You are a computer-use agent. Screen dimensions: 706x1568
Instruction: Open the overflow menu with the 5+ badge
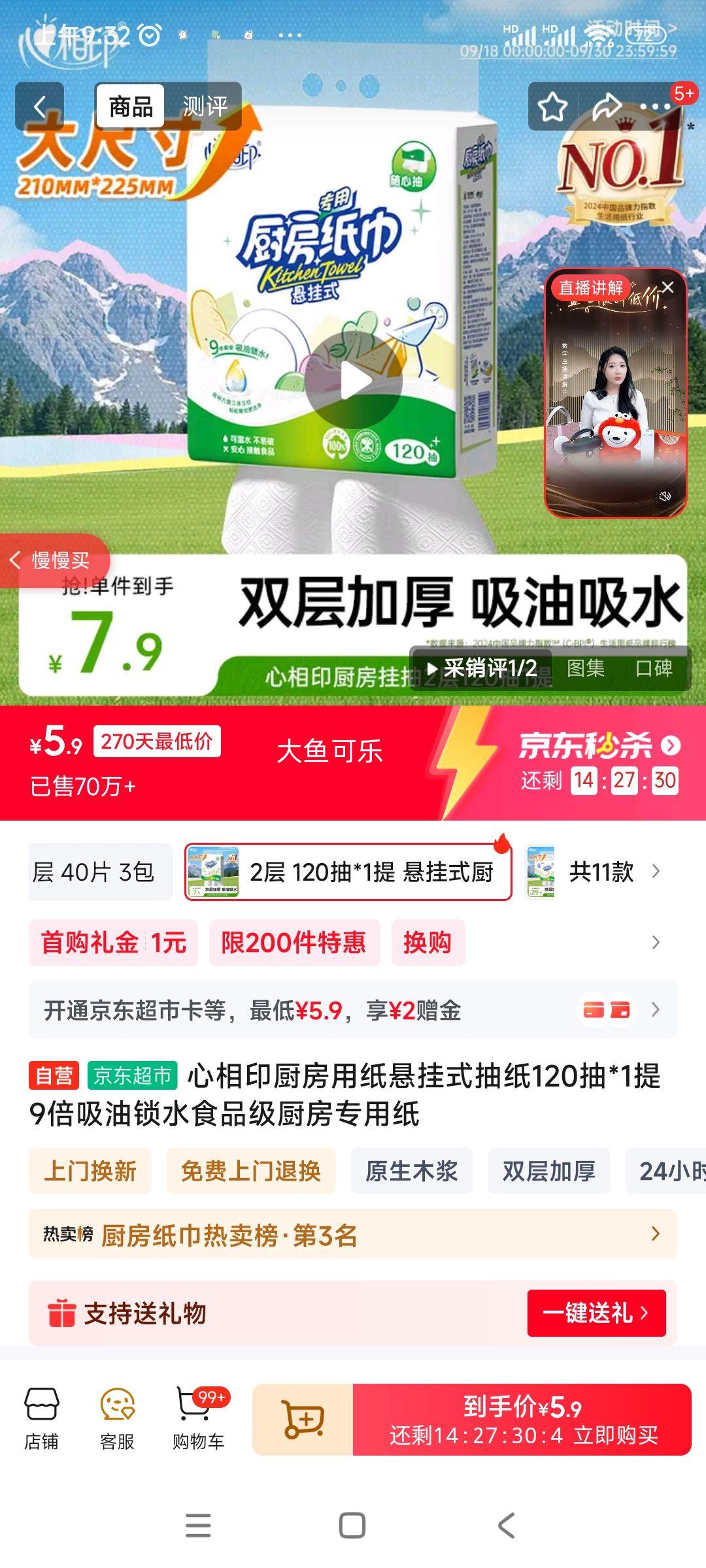656,107
